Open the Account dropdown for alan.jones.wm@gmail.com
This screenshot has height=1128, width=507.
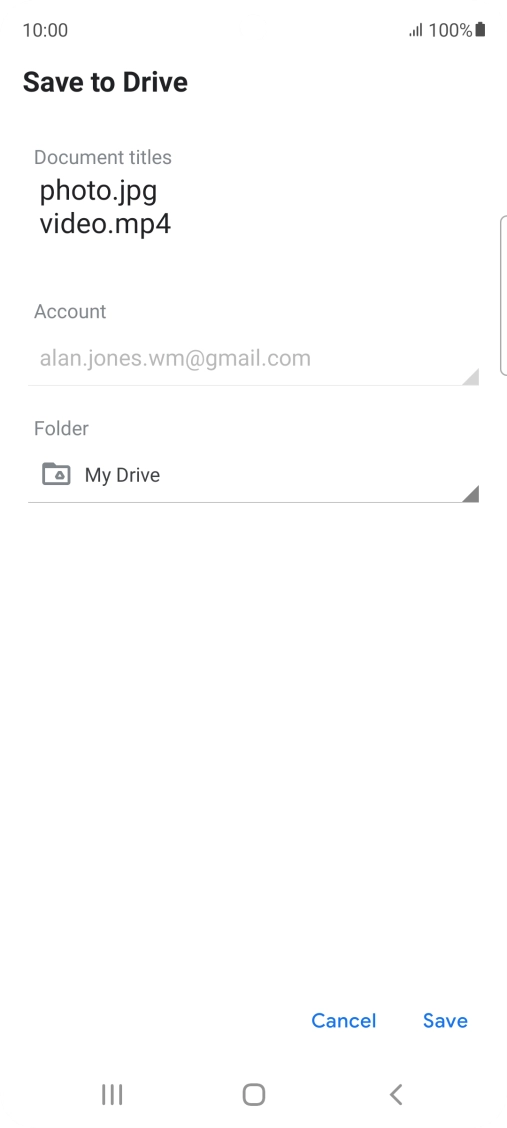tap(253, 359)
